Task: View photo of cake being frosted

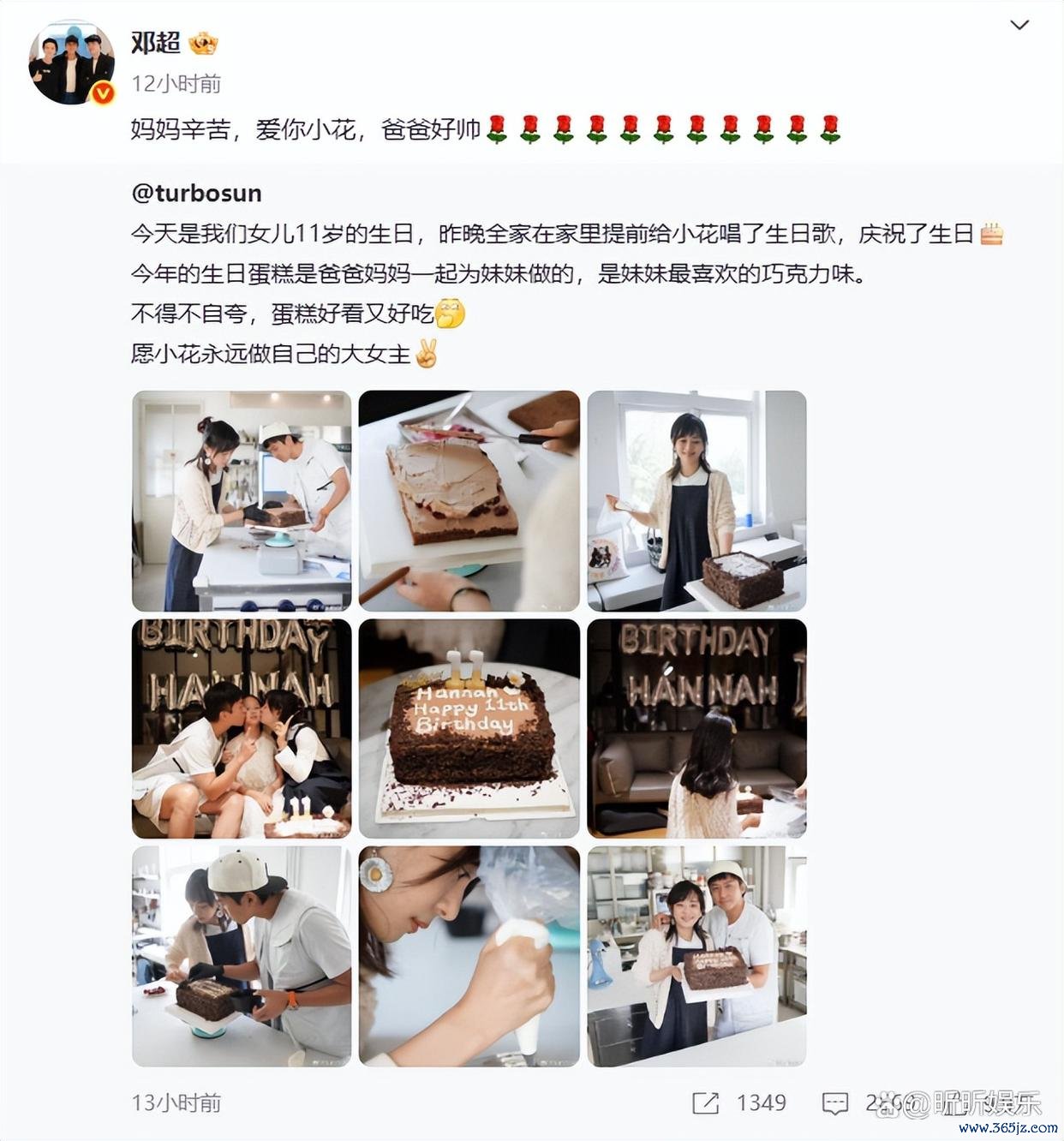Action: click(x=469, y=501)
